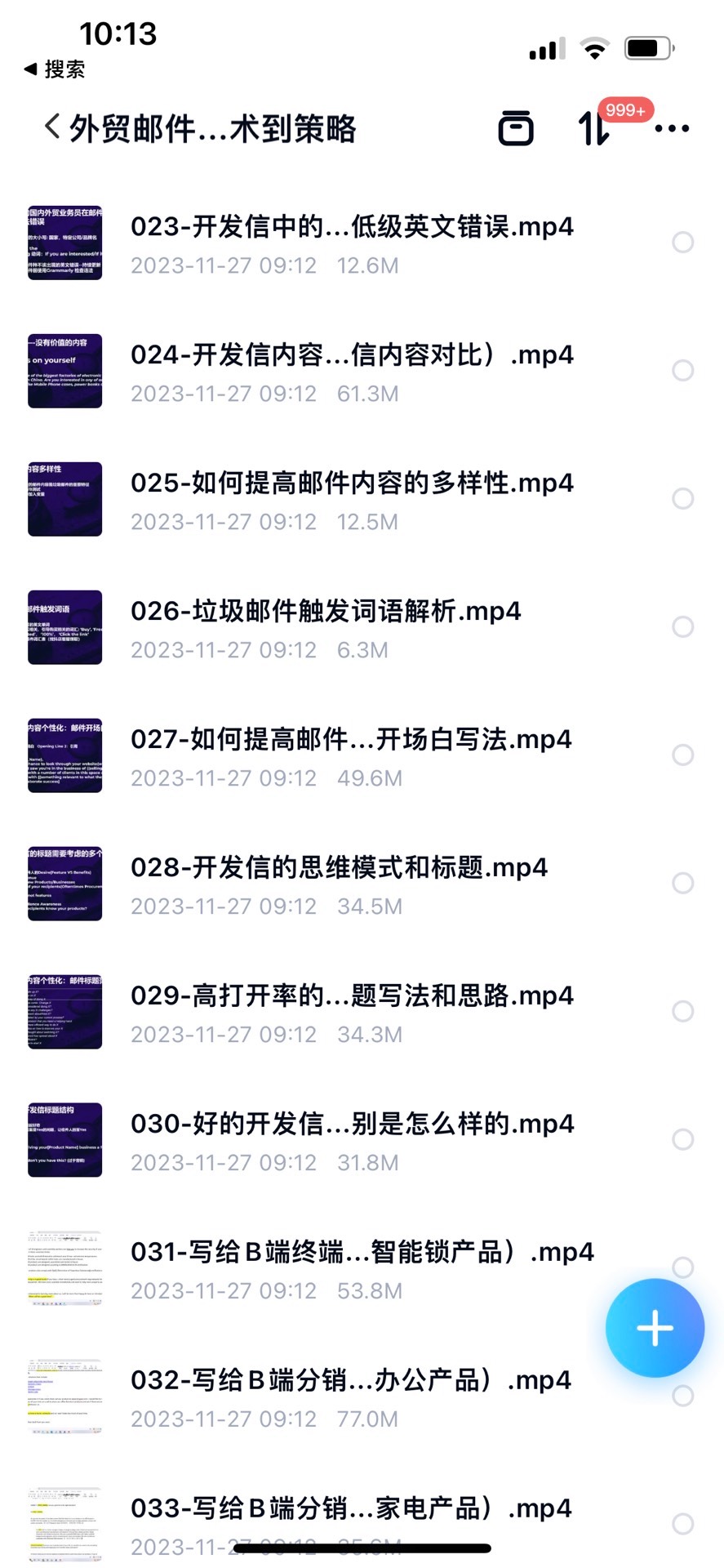Open 032-写给B端分销…办公产品).mp4
The image size is (724, 1568).
(x=349, y=1381)
